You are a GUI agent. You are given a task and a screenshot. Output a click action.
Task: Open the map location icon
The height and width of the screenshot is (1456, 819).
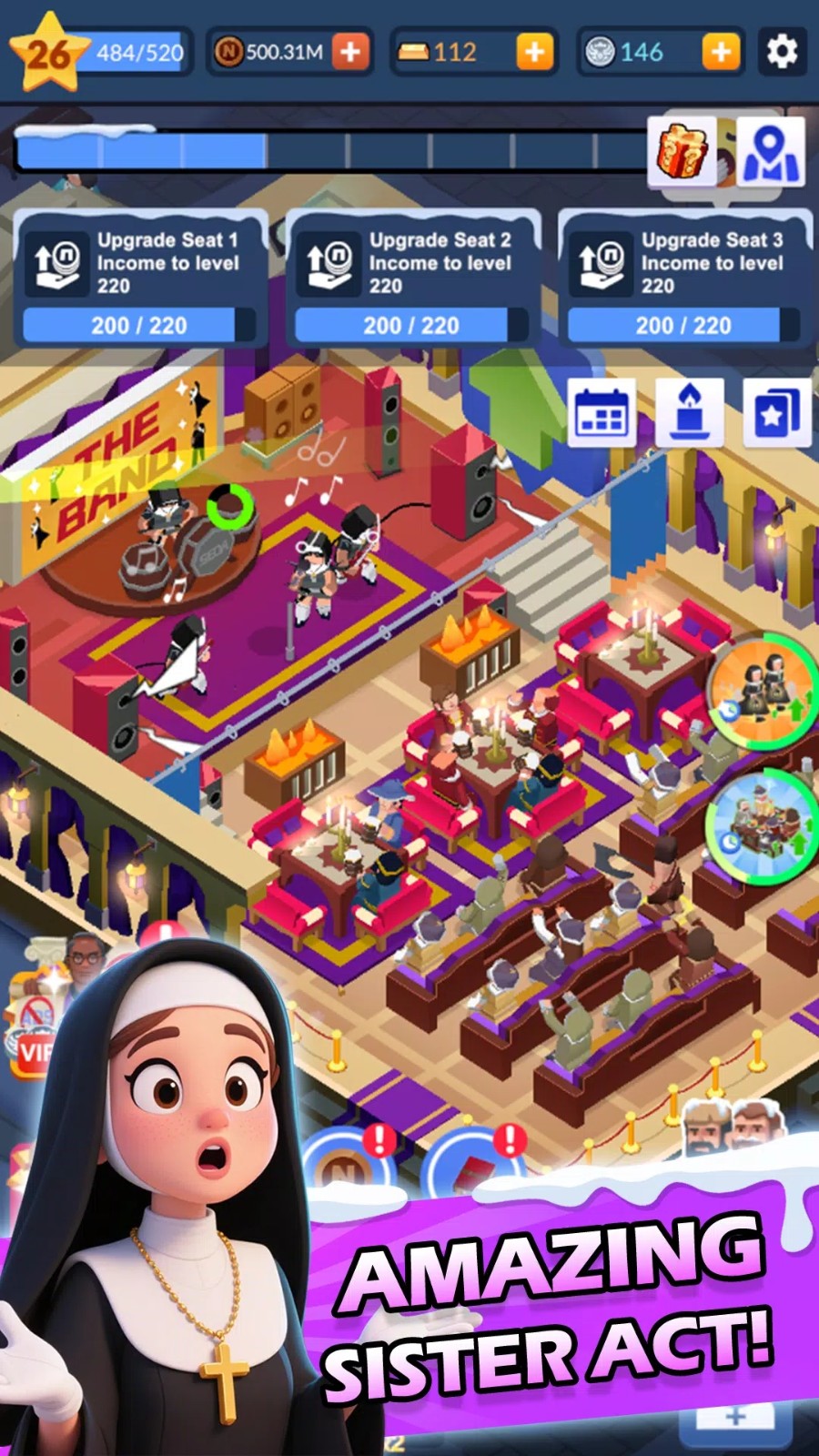coord(770,152)
